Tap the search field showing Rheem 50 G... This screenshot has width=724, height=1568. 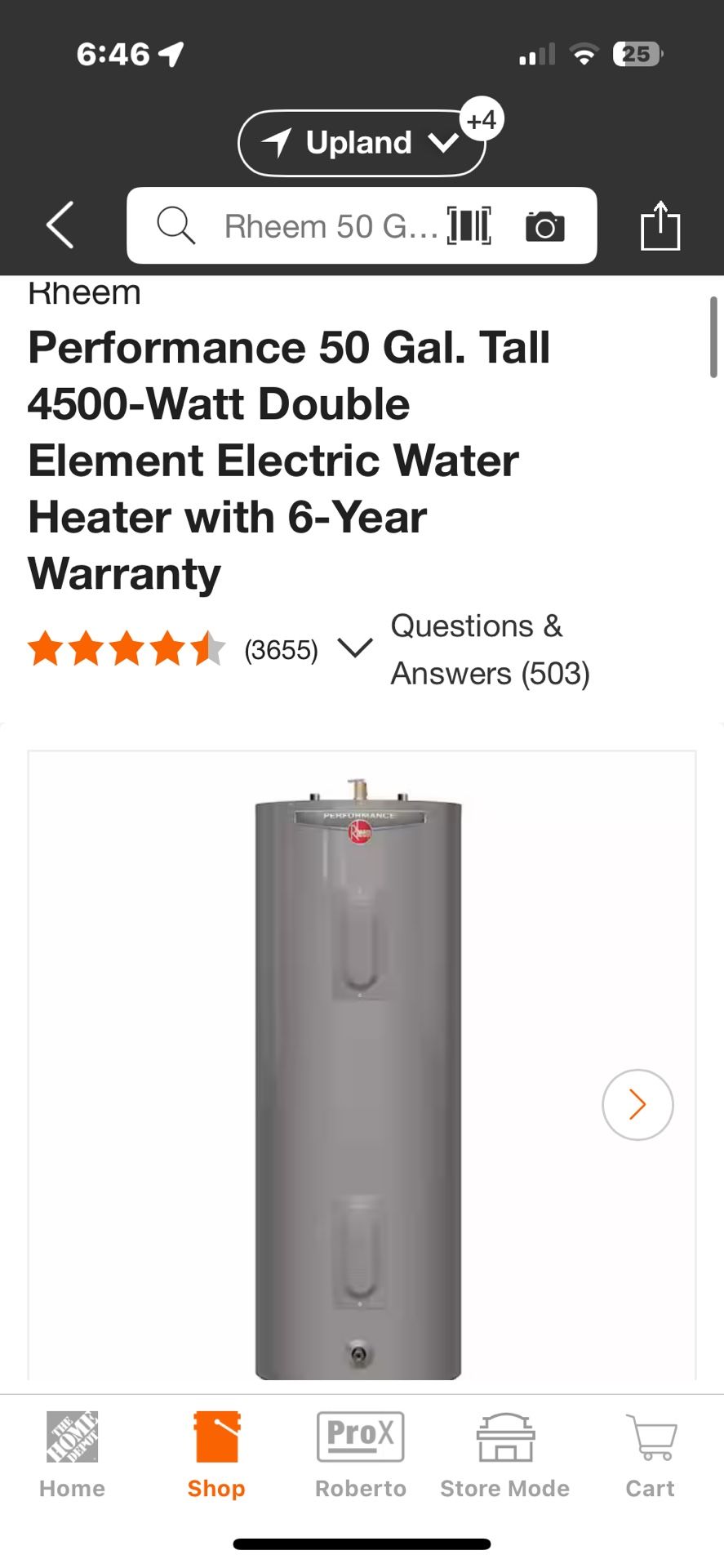click(x=326, y=226)
